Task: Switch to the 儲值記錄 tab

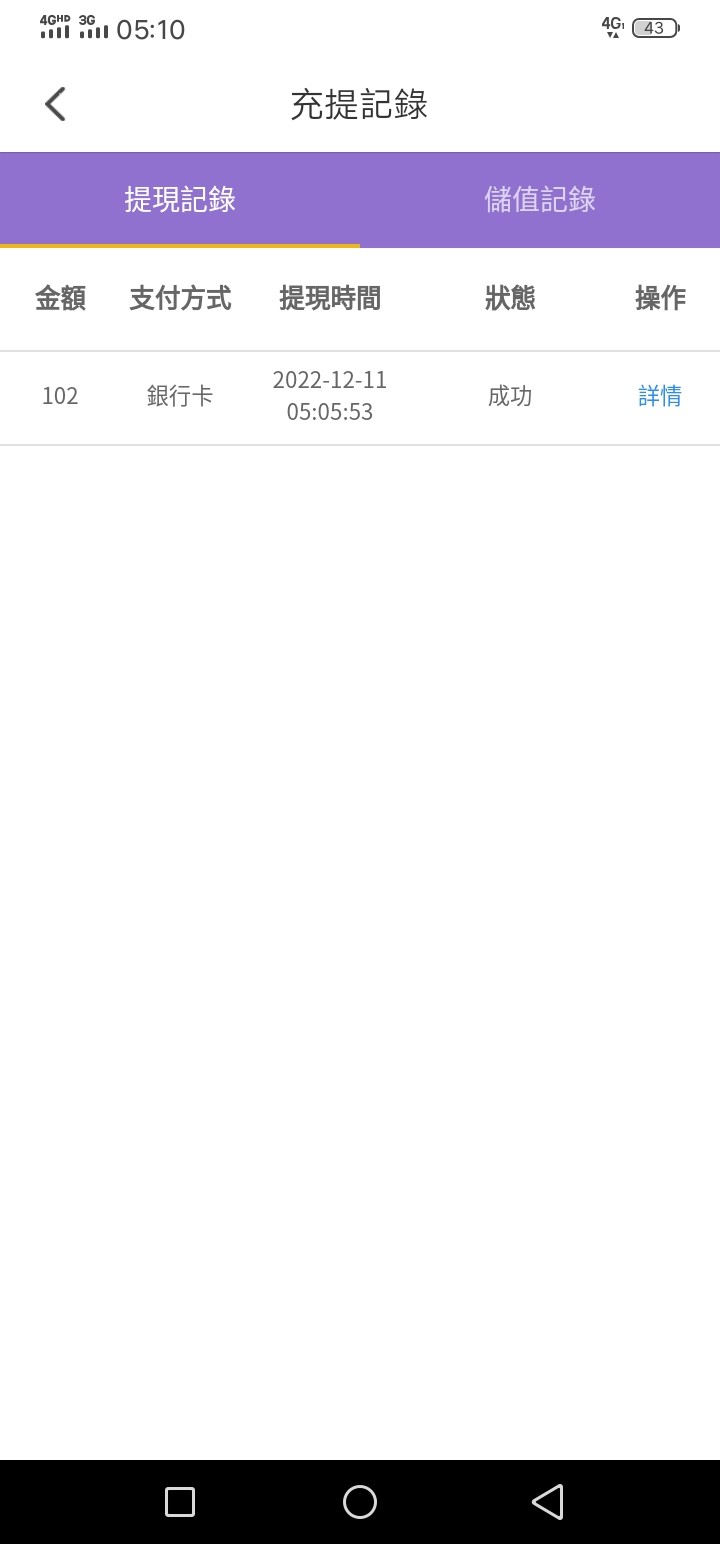Action: (x=540, y=199)
